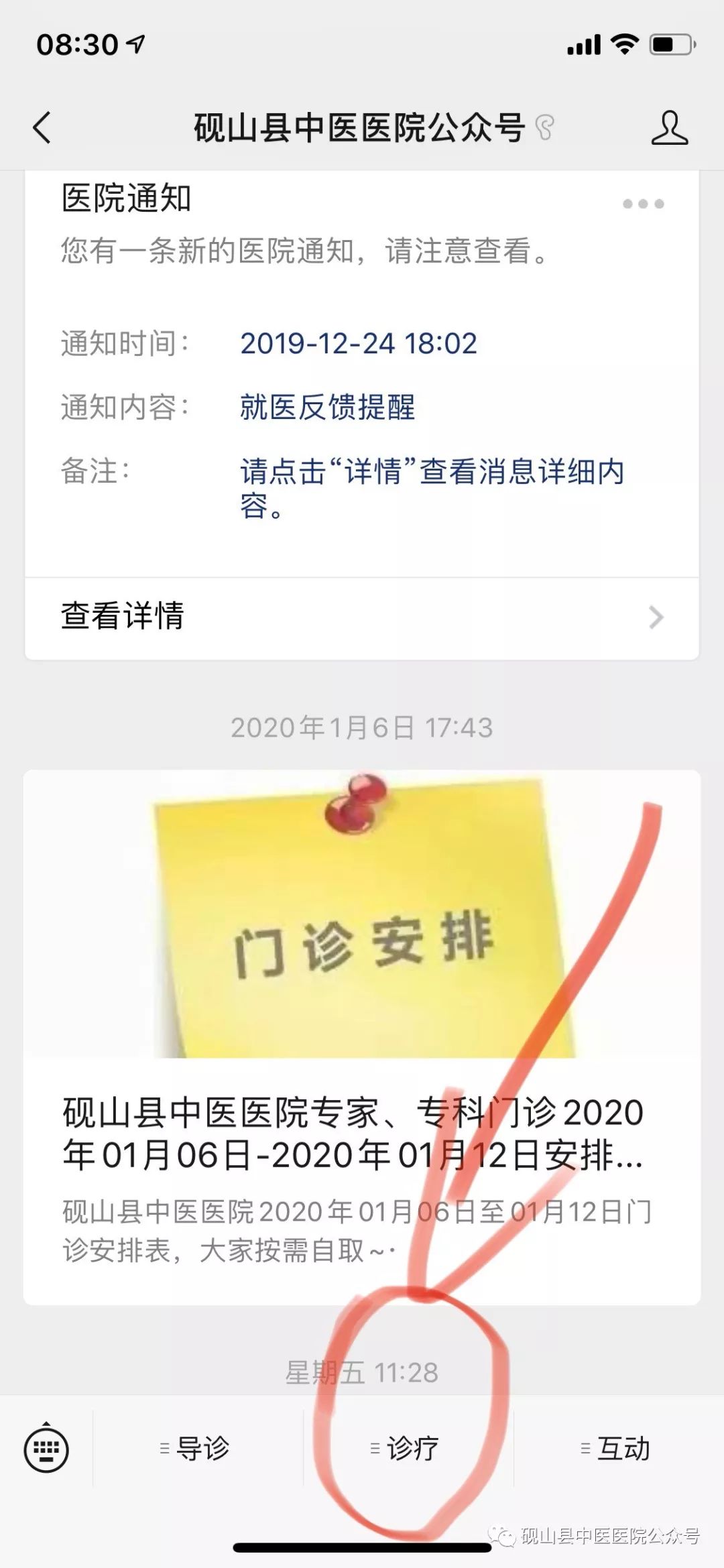Open 查看详情 for the hospital notice
The image size is (724, 1568).
(x=362, y=617)
